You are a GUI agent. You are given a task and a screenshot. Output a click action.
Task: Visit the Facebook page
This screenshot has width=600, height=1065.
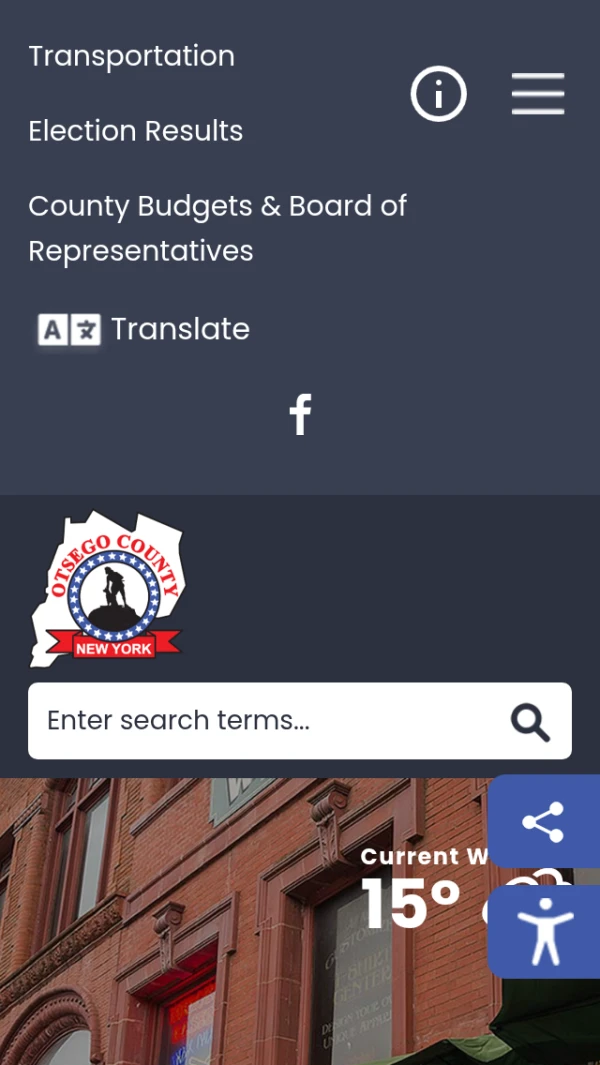coord(300,414)
